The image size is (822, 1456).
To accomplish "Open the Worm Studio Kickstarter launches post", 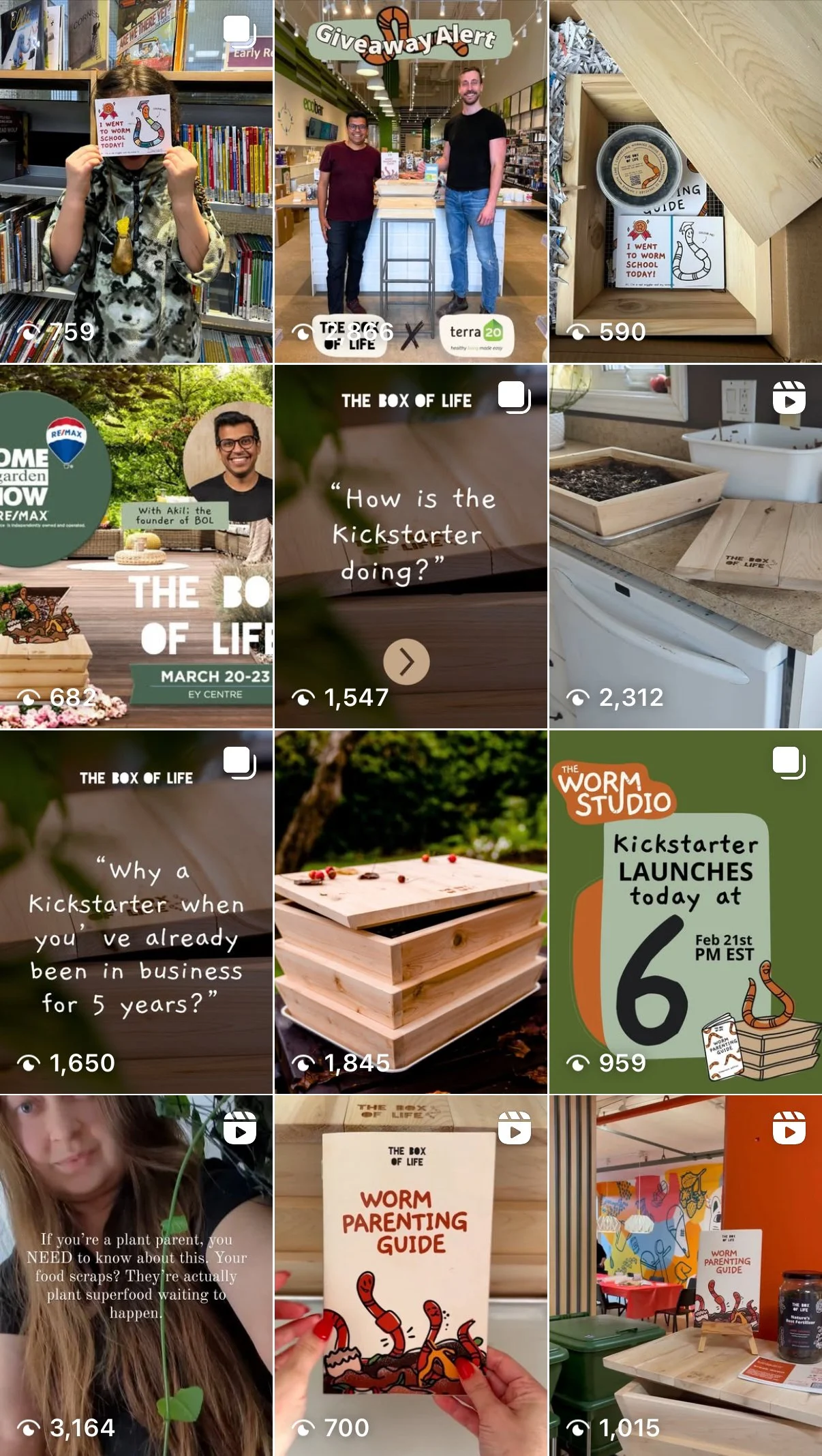I will pyautogui.click(x=686, y=912).
